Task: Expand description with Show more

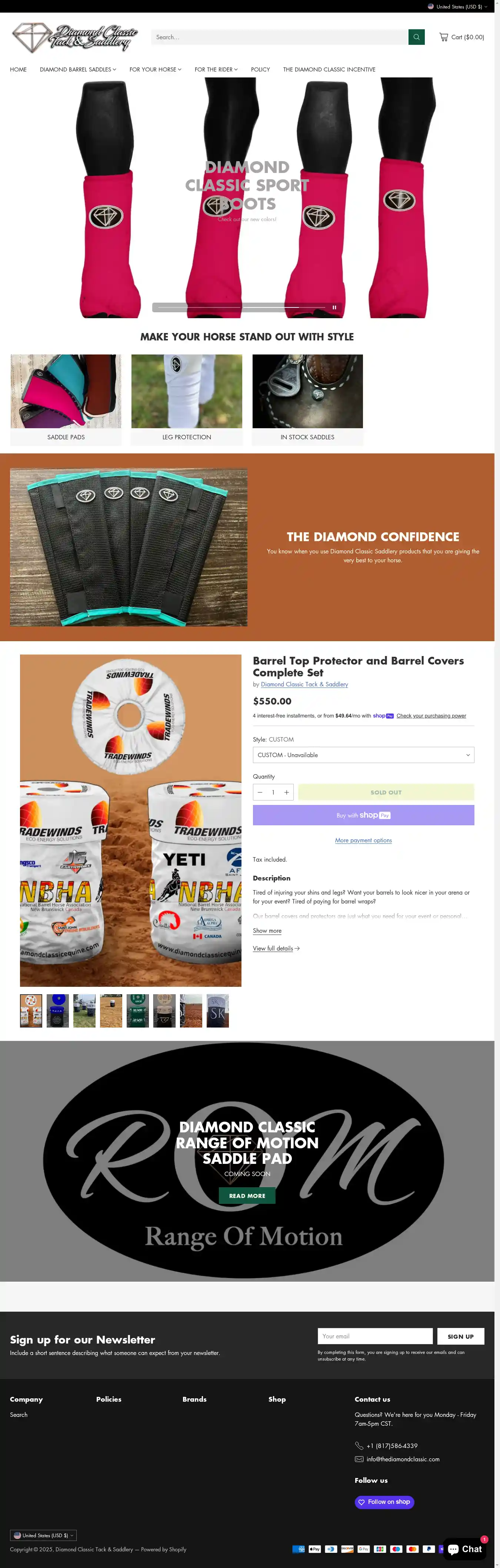Action: click(x=267, y=930)
